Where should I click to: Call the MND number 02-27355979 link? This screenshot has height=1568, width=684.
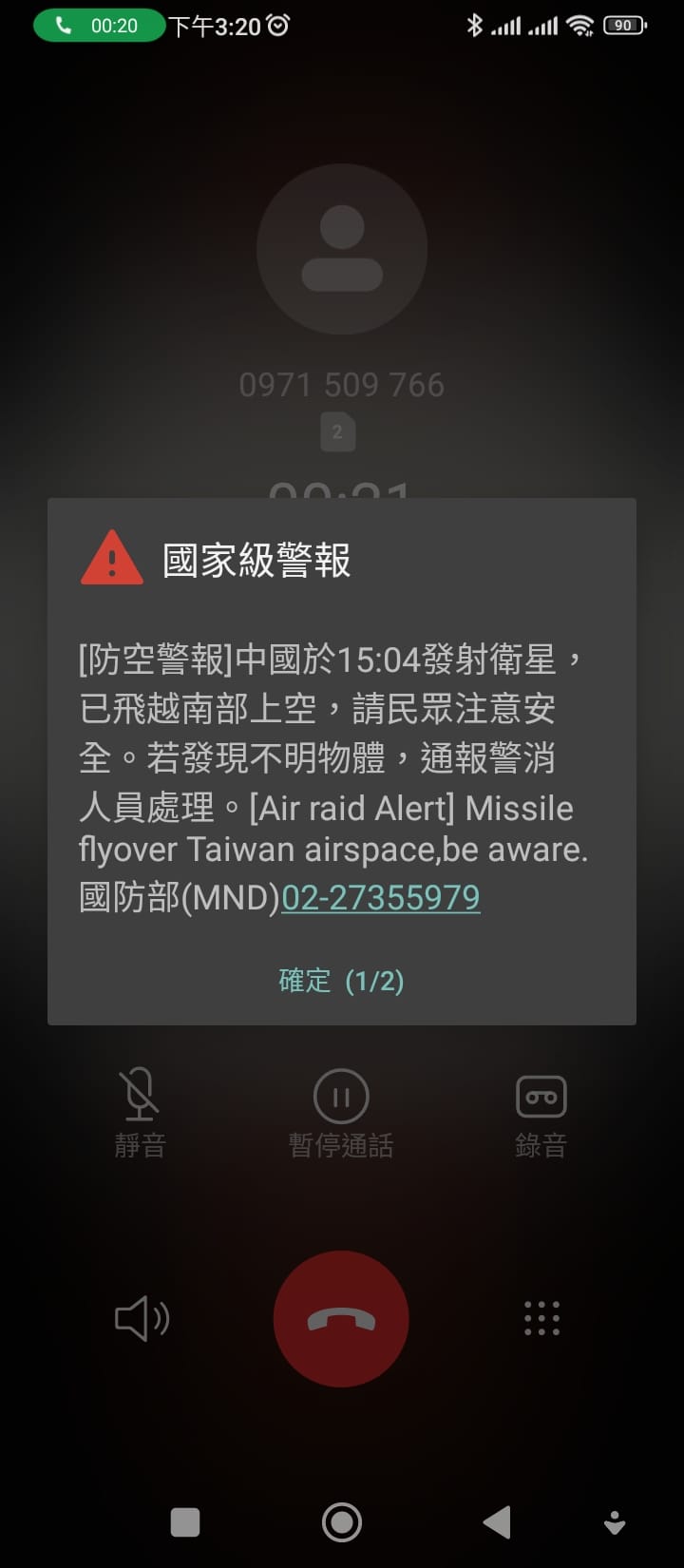click(381, 898)
